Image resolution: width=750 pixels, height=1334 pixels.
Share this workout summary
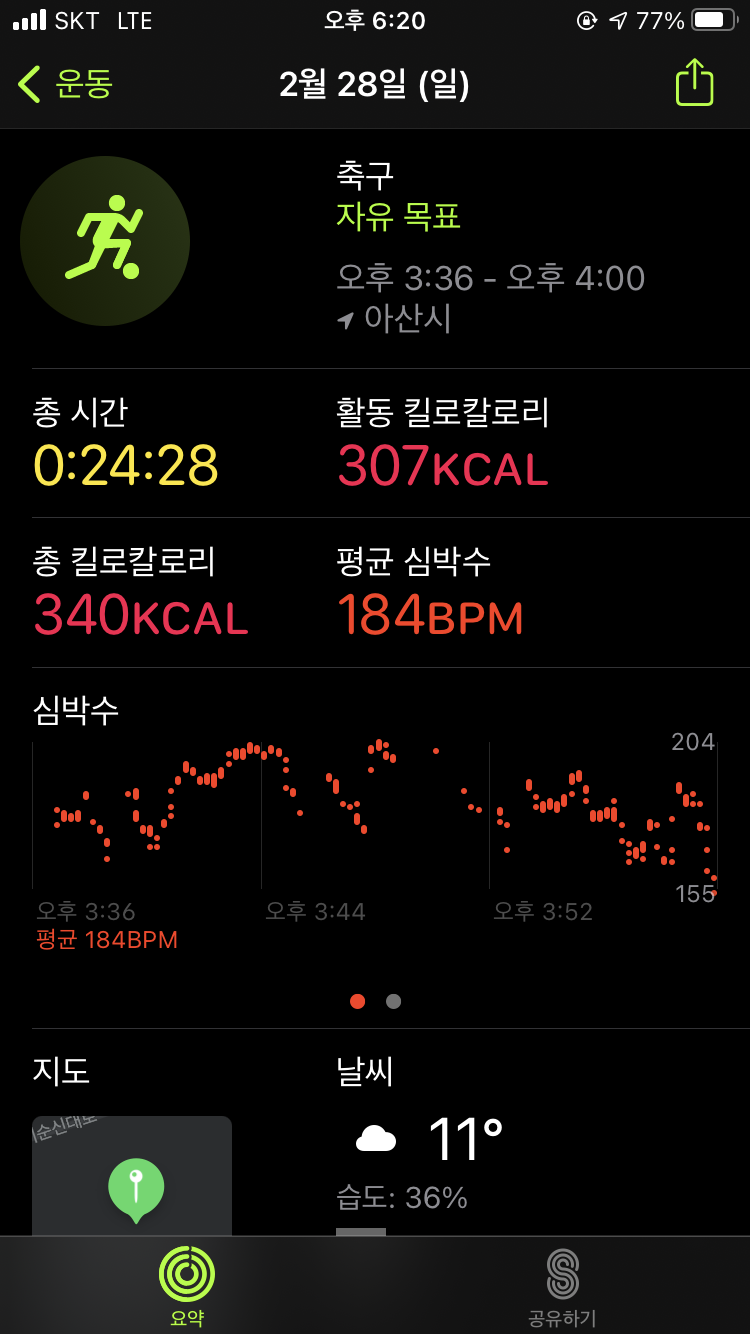[694, 82]
